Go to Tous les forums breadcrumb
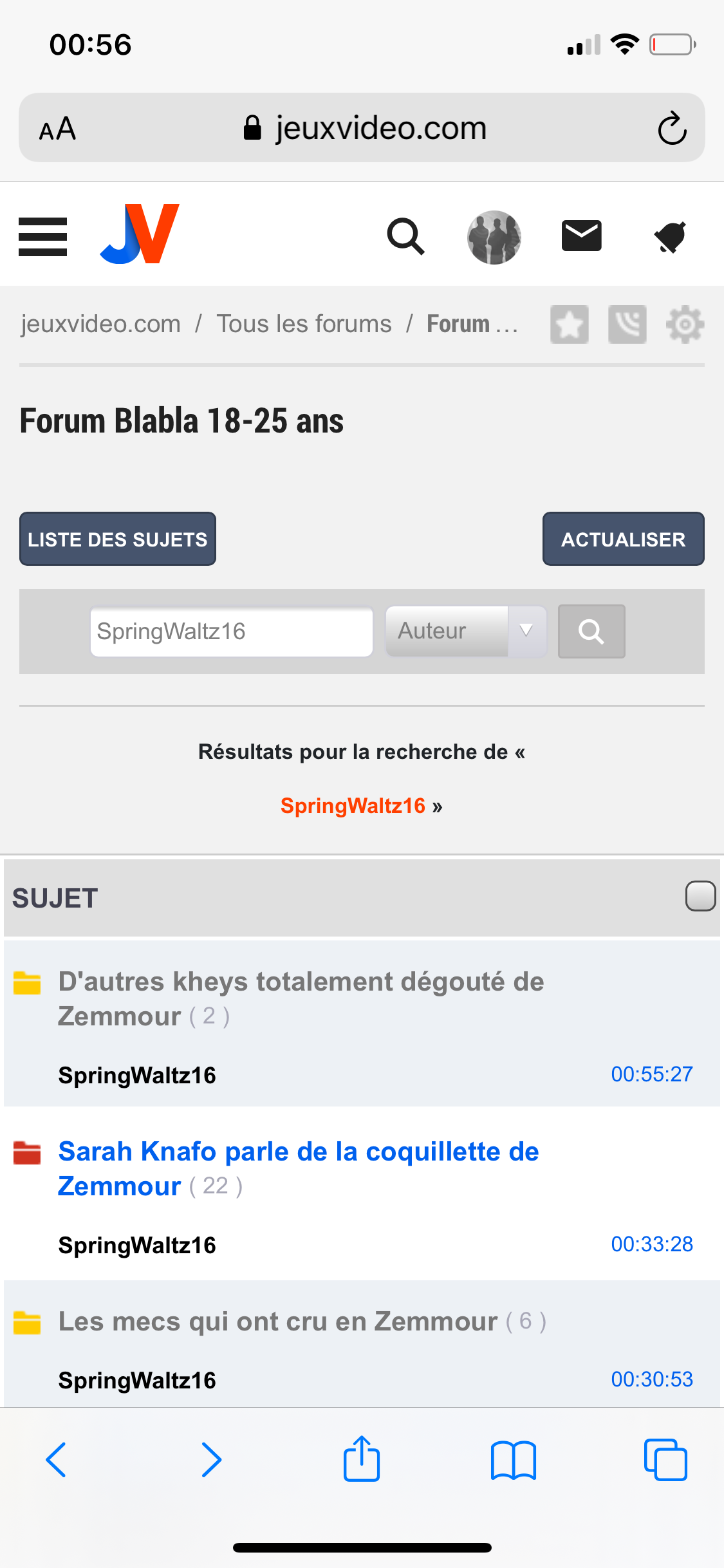 pyautogui.click(x=304, y=324)
